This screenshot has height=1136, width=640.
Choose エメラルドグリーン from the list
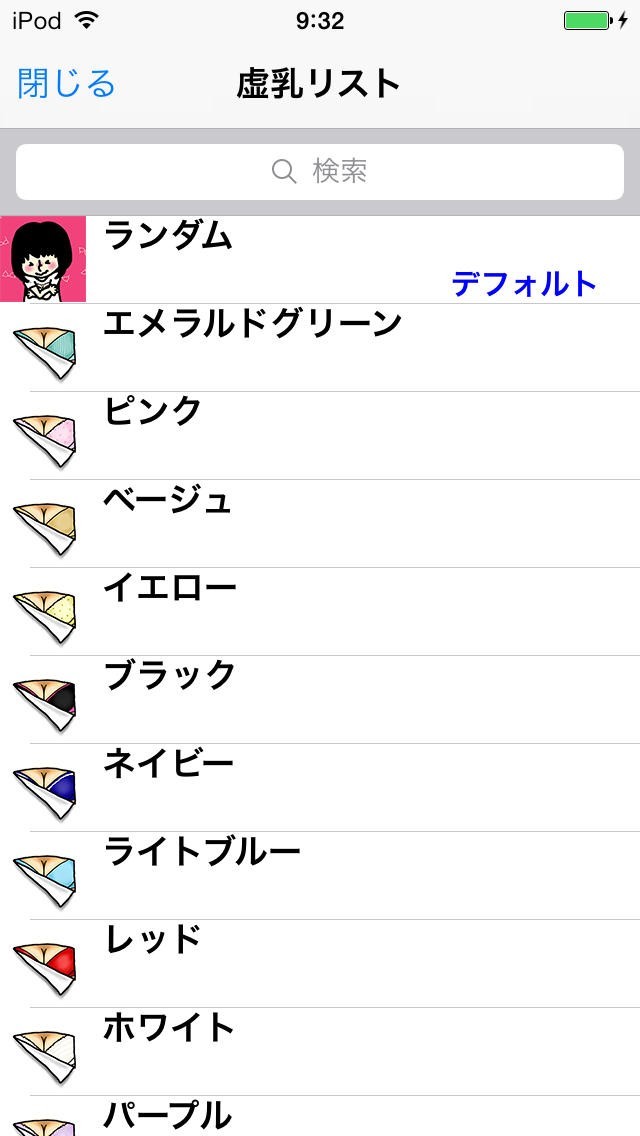pyautogui.click(x=320, y=347)
